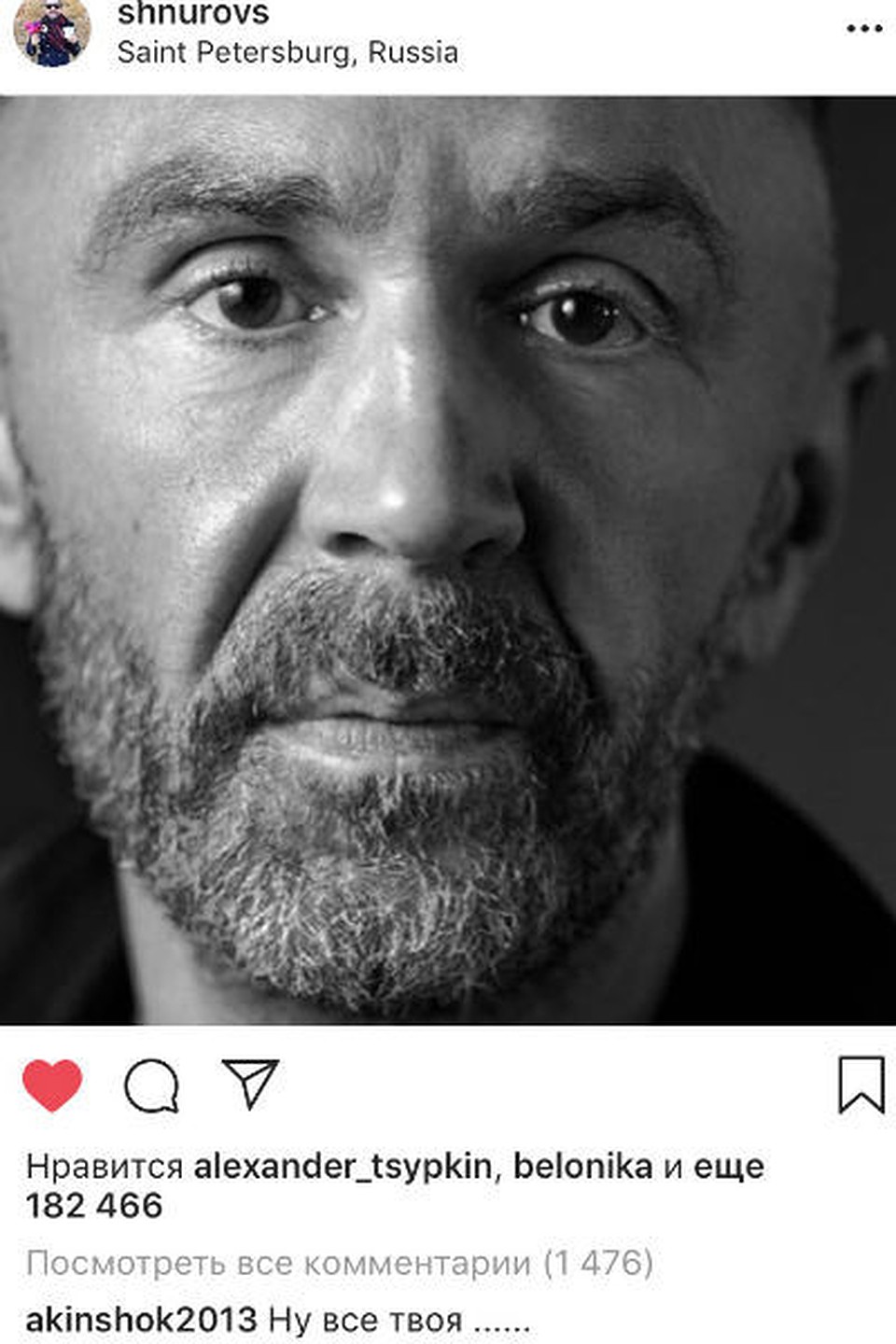Open the comment bubble icon

(x=151, y=1085)
